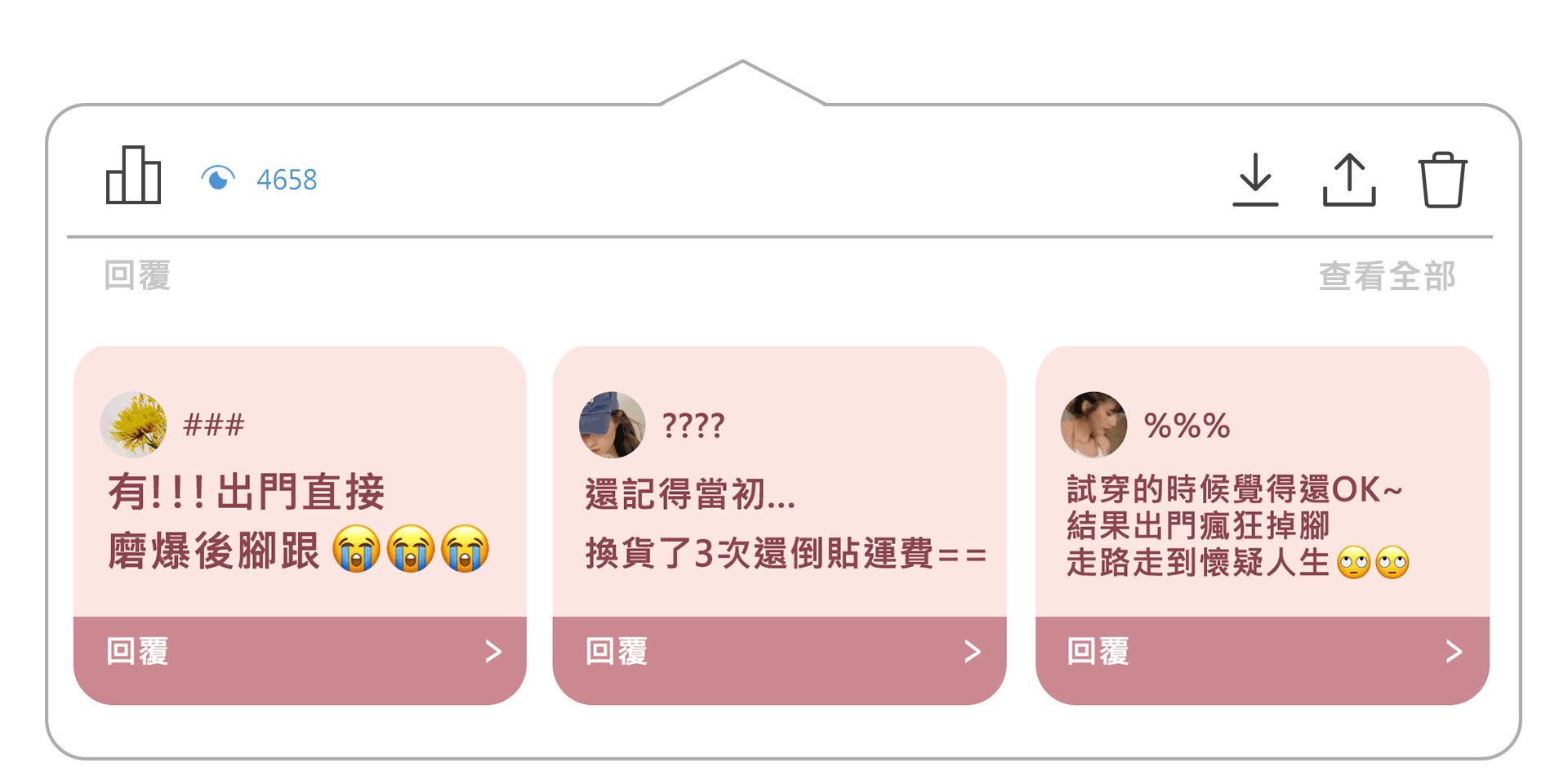This screenshot has height=776, width=1568.
Task: Open the response card about 試穿的時候
Action: [x=1262, y=523]
